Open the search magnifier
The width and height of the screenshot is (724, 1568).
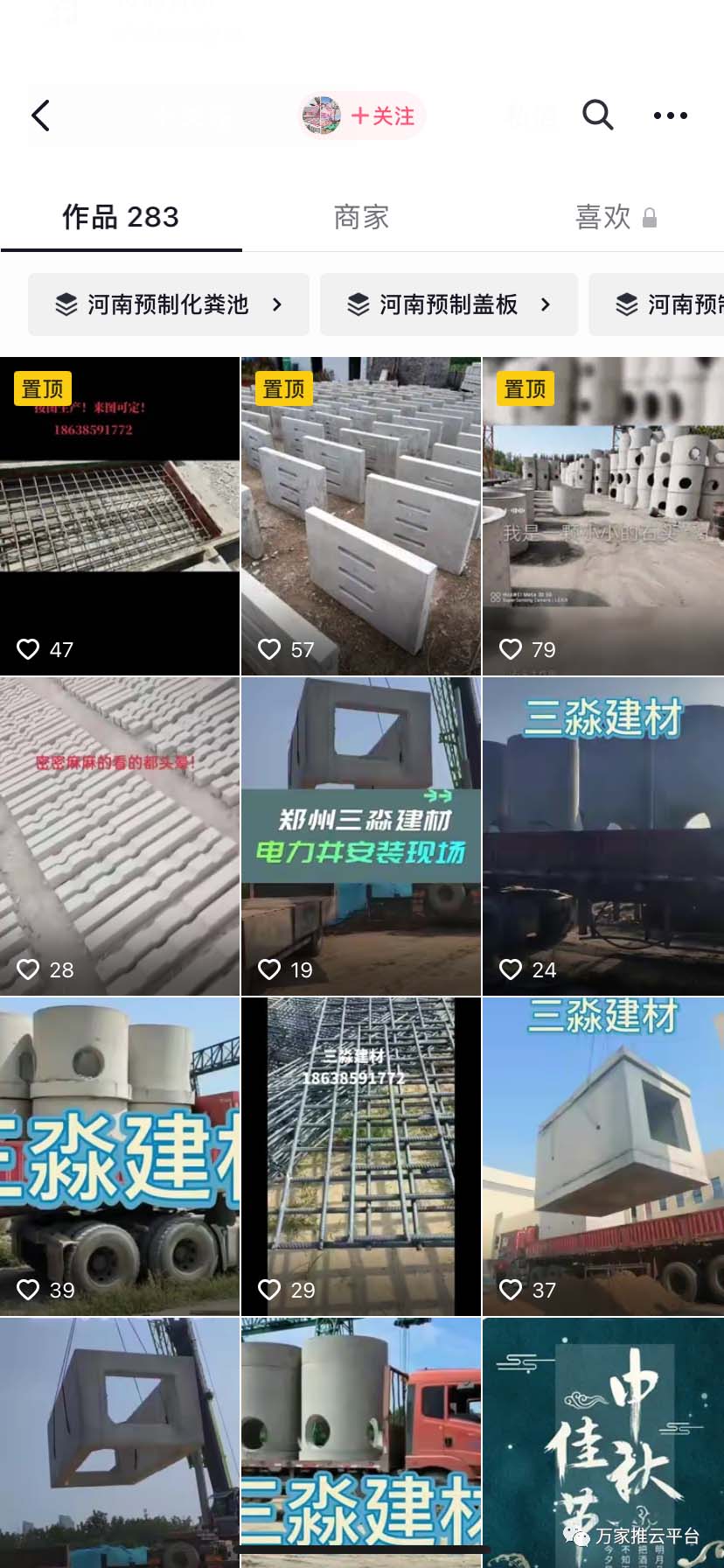(x=598, y=115)
